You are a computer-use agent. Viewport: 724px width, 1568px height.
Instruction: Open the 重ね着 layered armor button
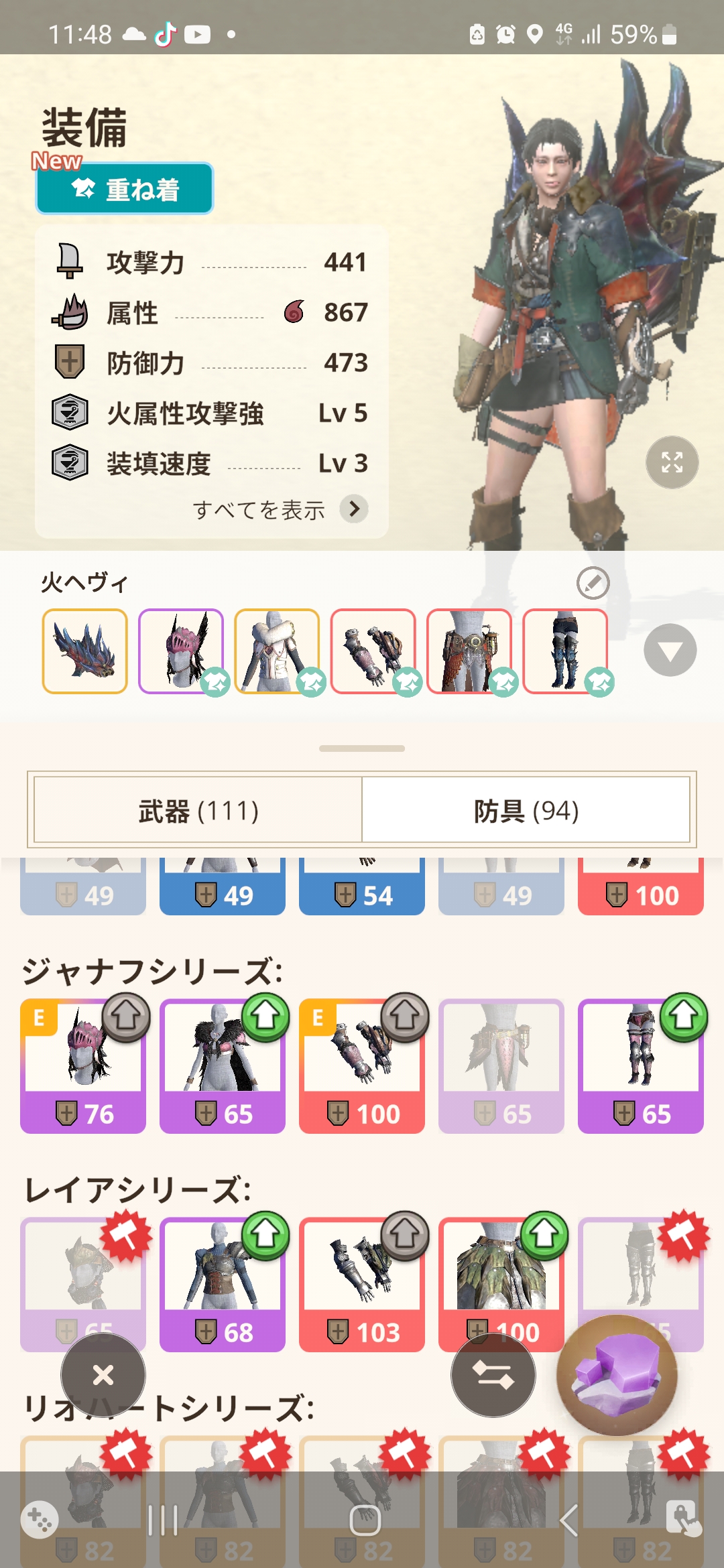125,189
